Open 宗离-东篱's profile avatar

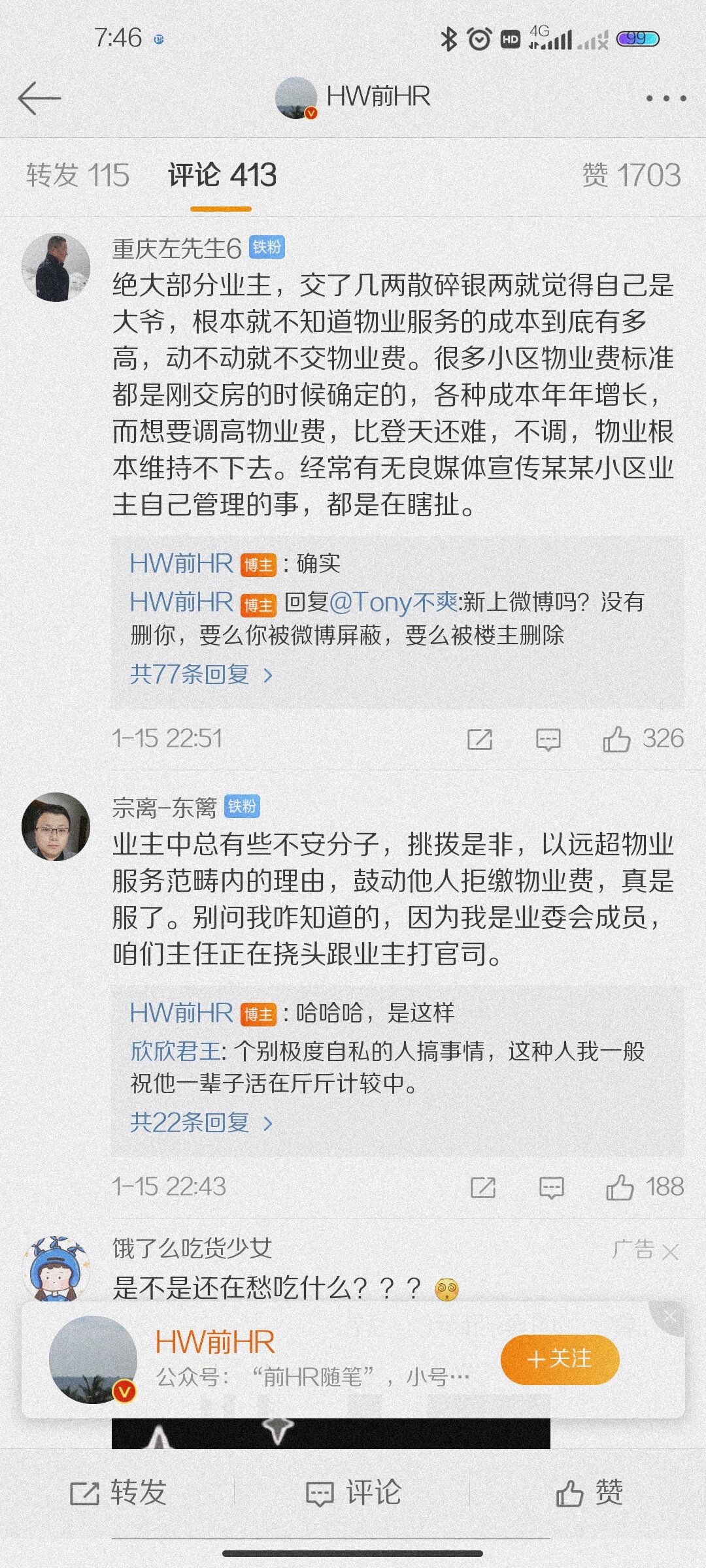pyautogui.click(x=55, y=826)
